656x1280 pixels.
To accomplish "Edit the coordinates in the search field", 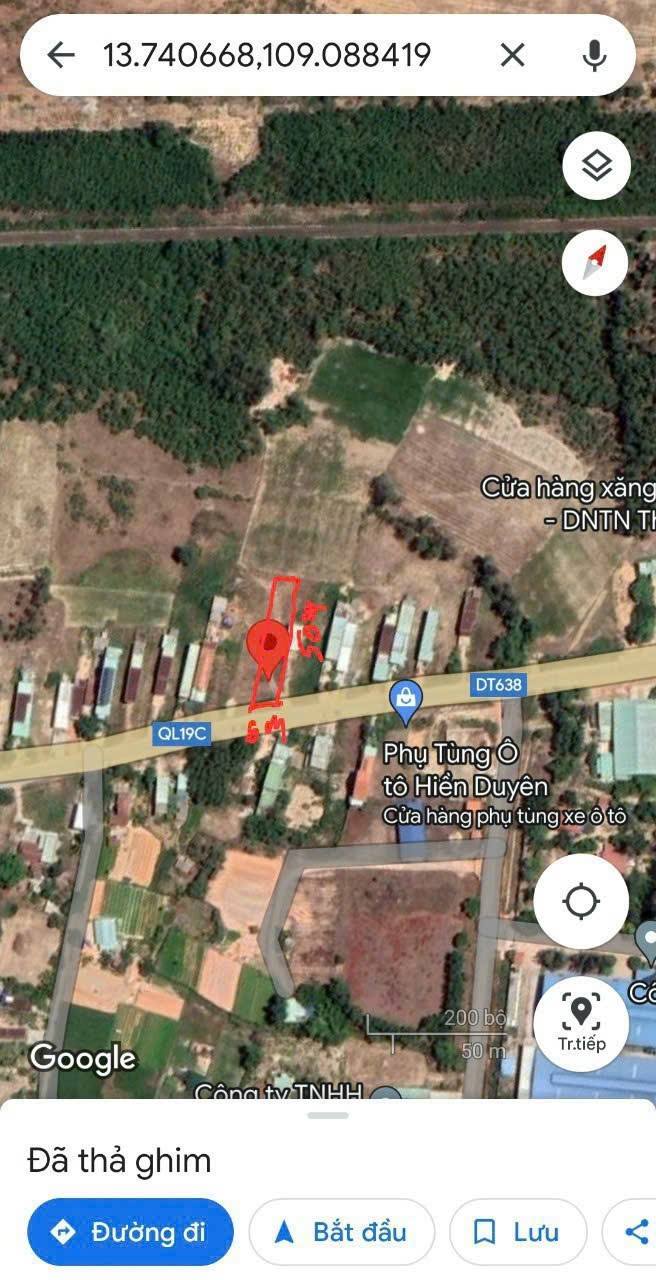I will (x=267, y=55).
